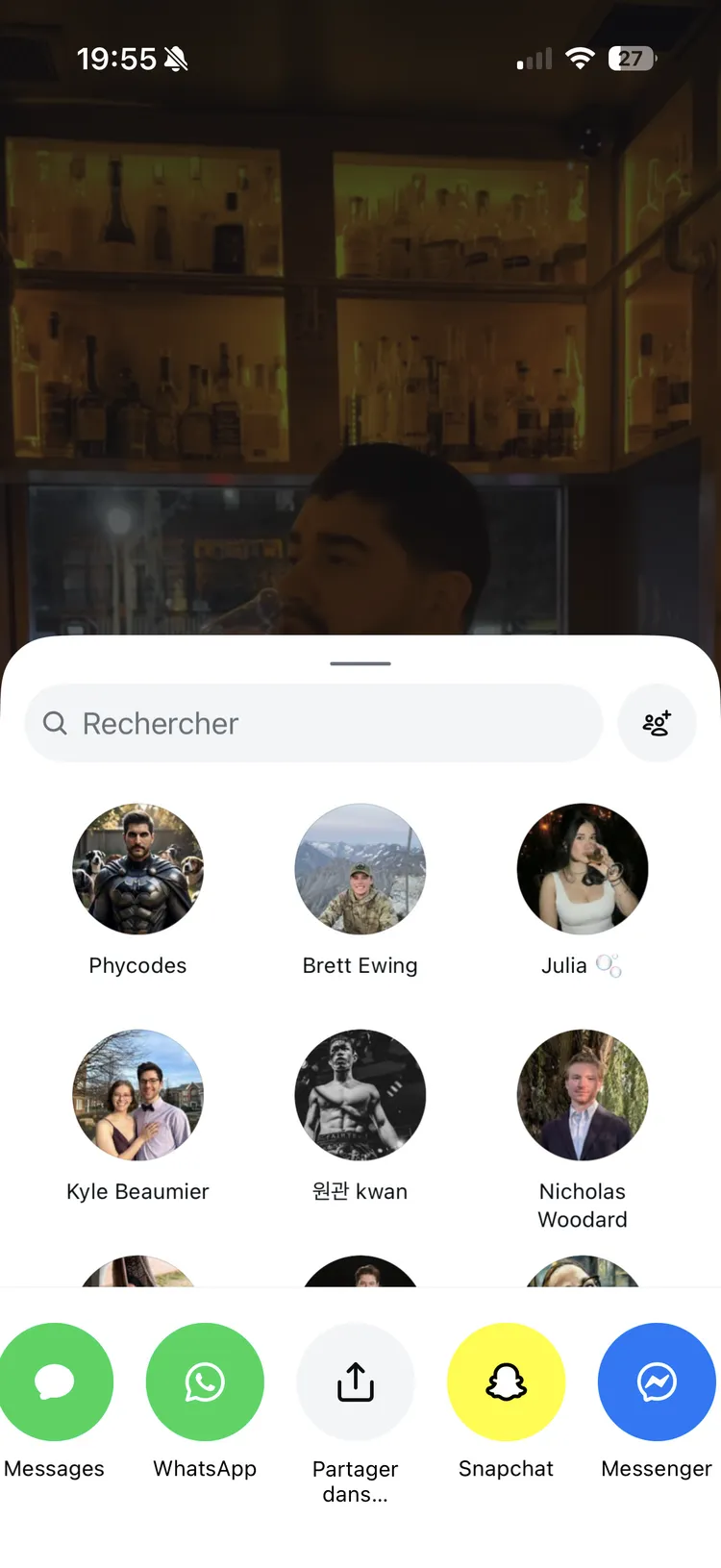Open WhatsApp from the share options
This screenshot has height=1568, width=721.
(x=204, y=1381)
